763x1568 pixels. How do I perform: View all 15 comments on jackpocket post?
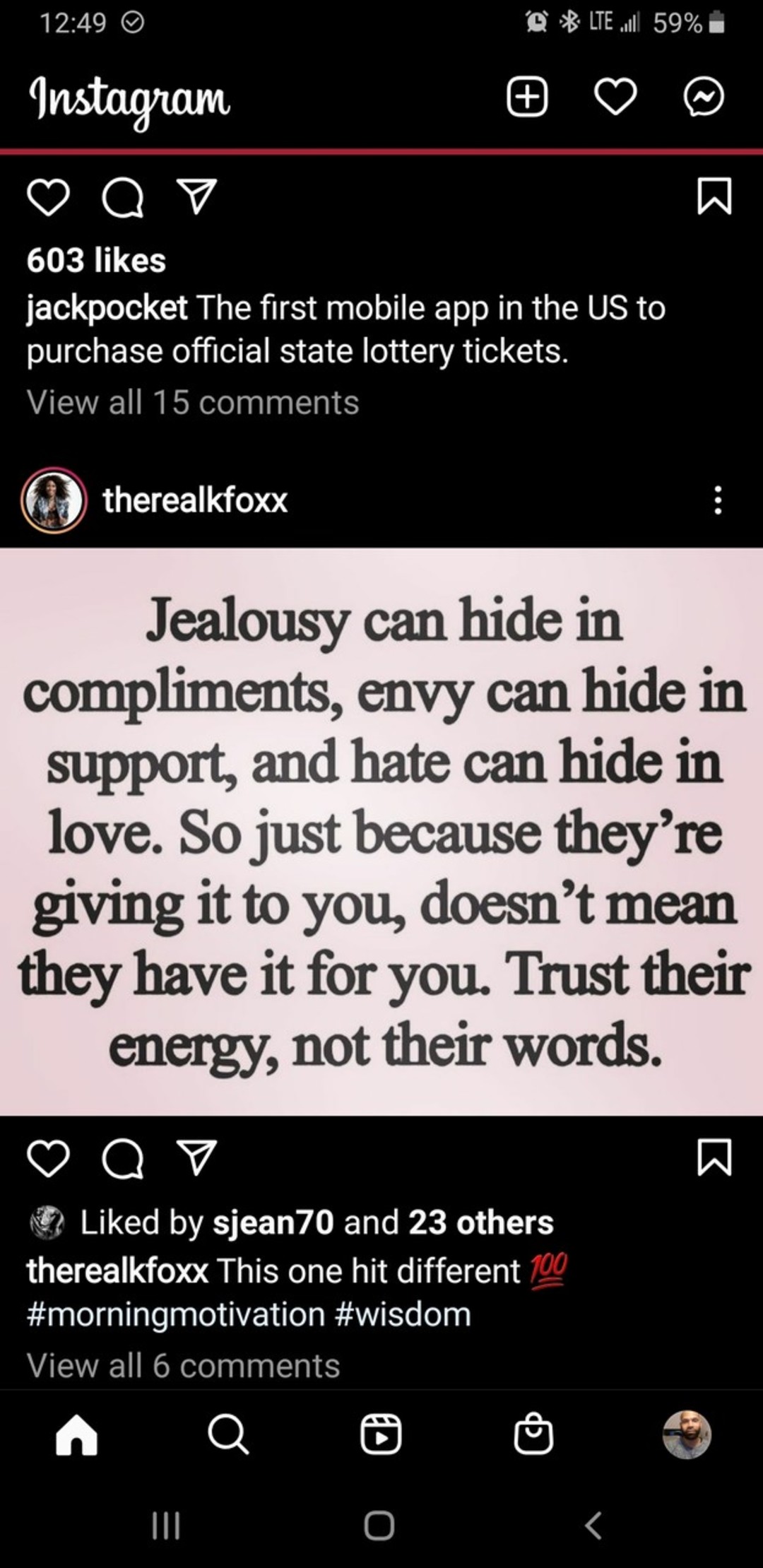(x=193, y=402)
